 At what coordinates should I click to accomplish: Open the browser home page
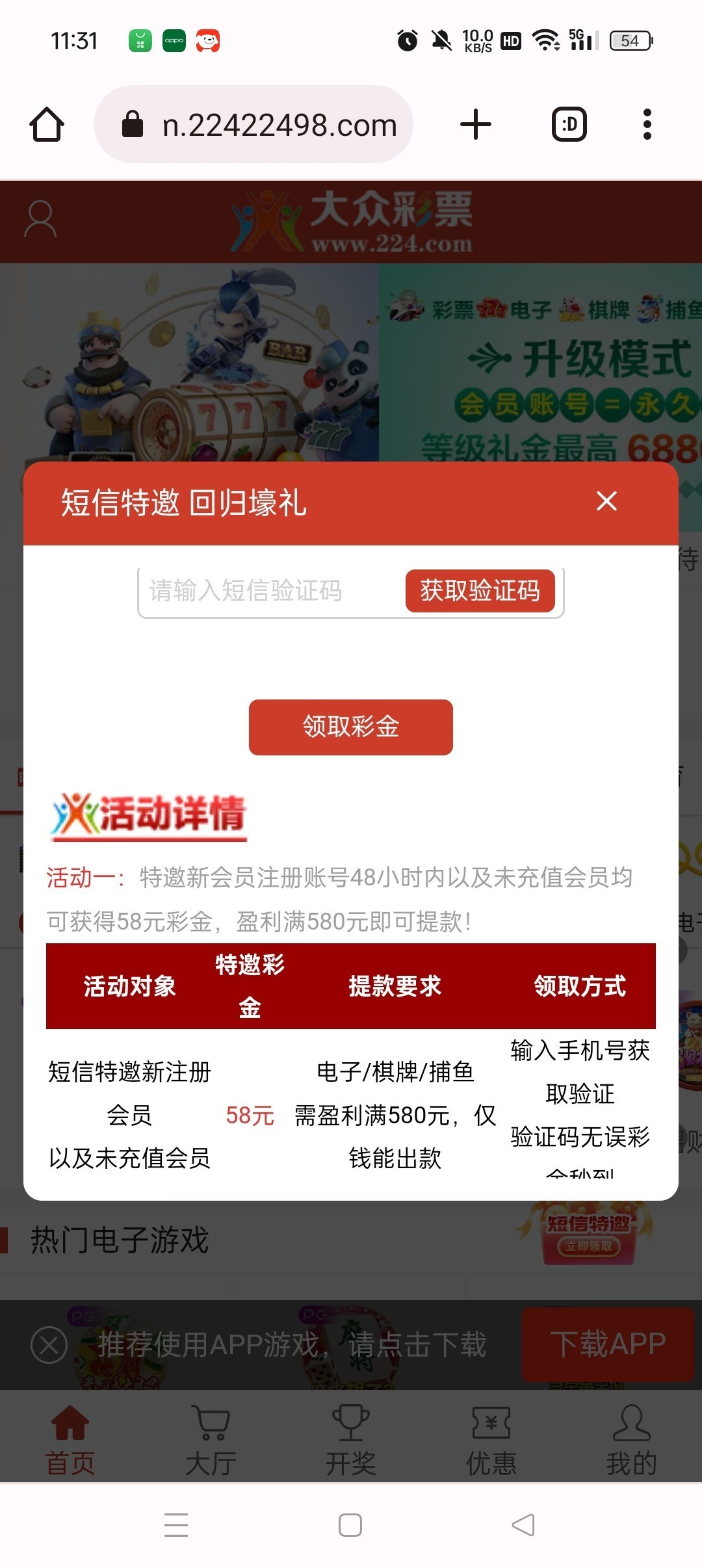tap(47, 124)
